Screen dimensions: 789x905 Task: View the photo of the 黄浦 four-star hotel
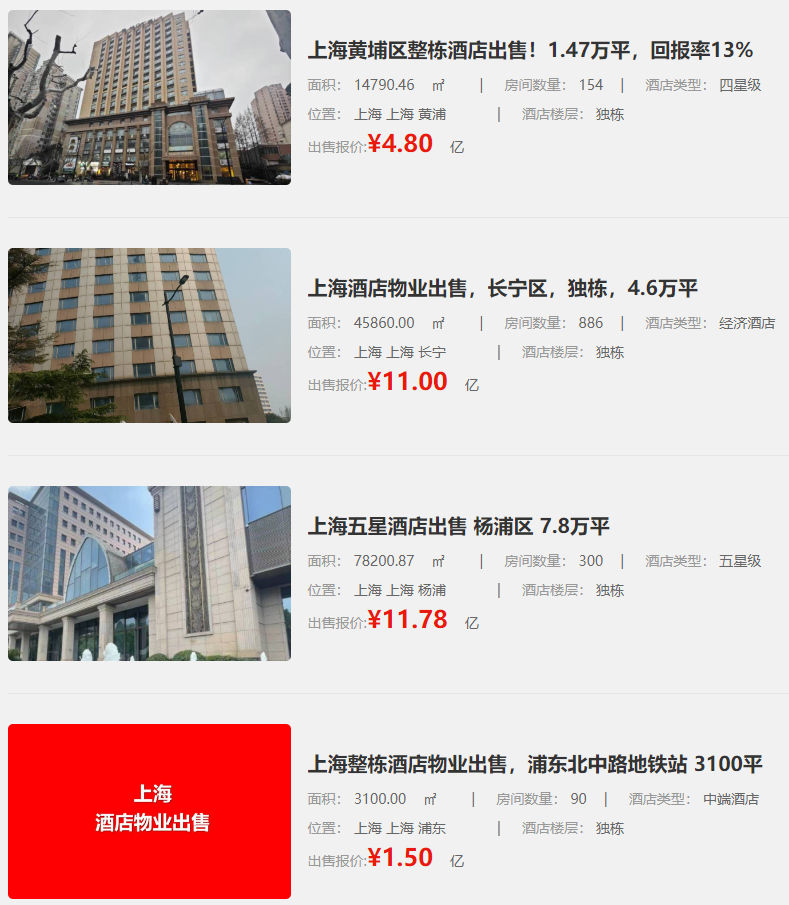(149, 97)
